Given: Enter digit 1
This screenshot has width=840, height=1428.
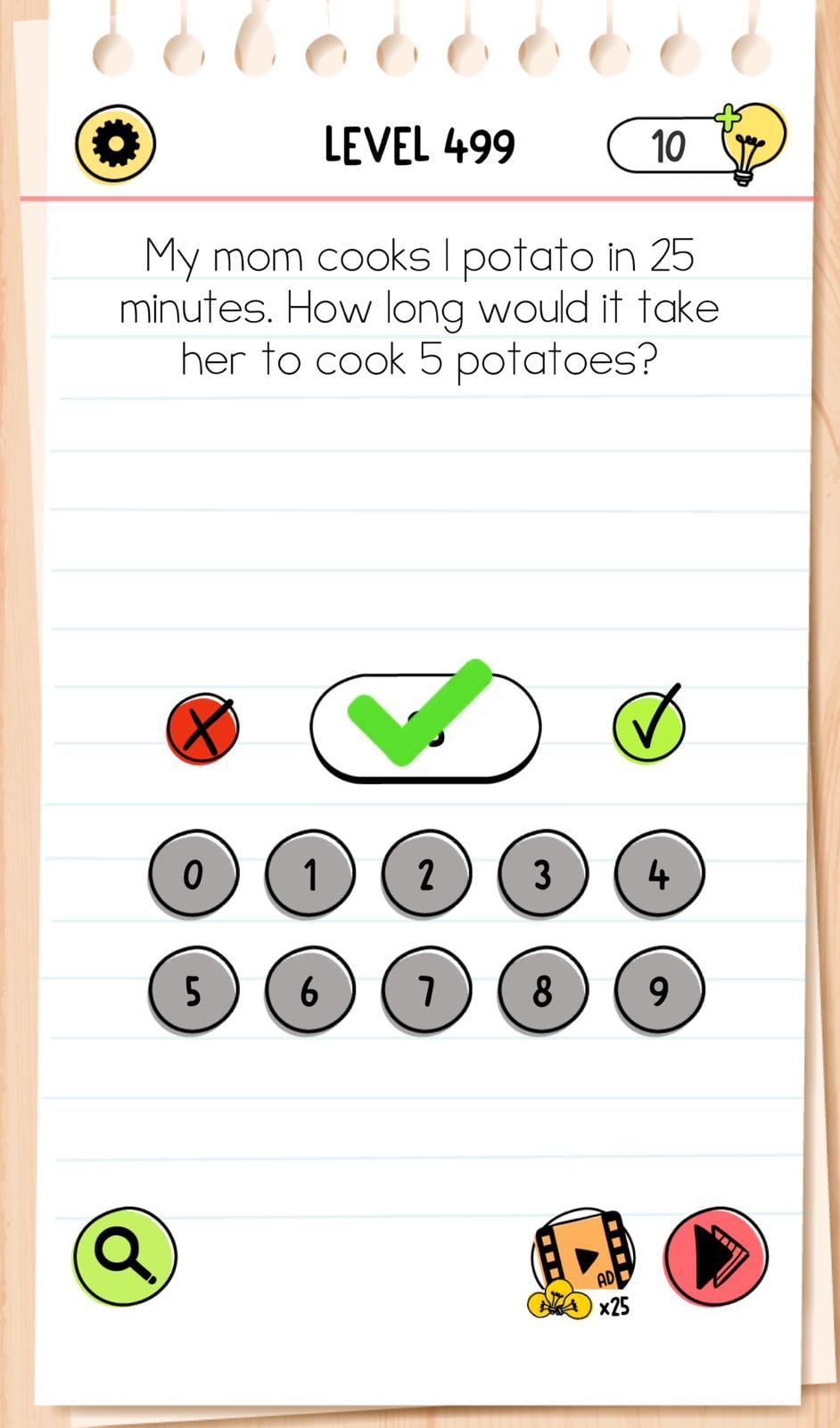Looking at the screenshot, I should point(309,874).
